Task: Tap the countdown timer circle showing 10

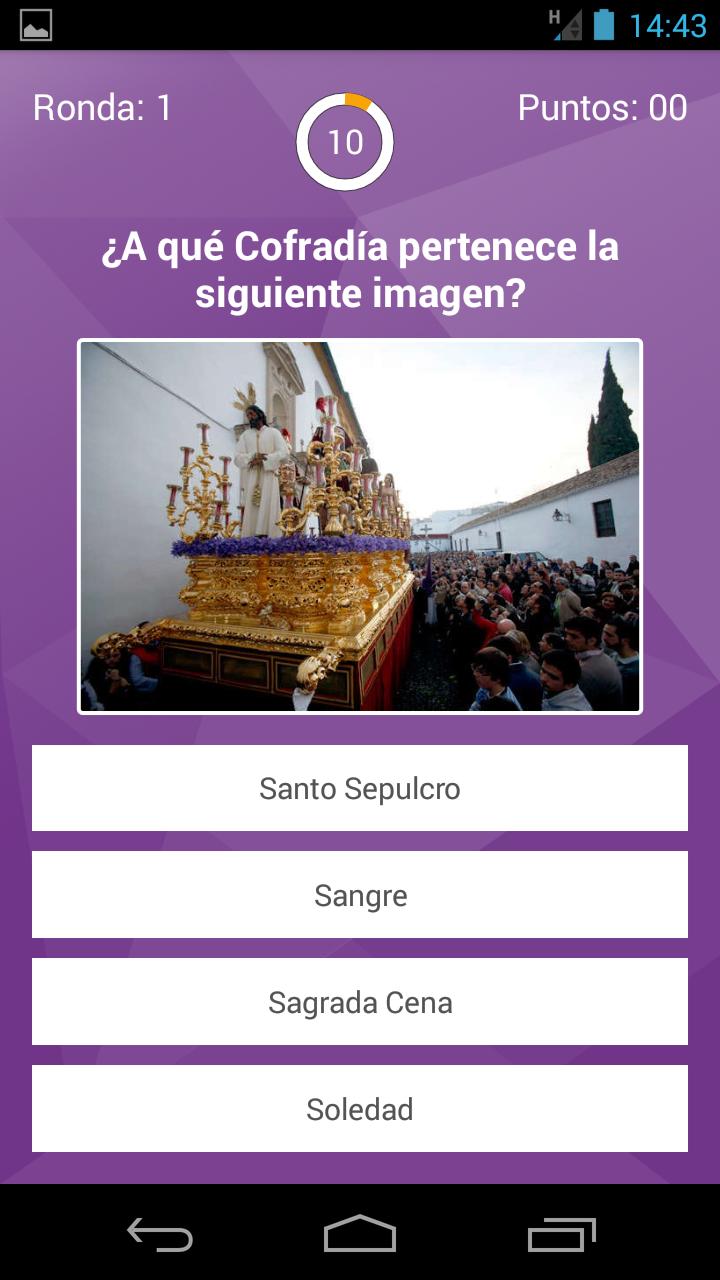Action: [346, 142]
